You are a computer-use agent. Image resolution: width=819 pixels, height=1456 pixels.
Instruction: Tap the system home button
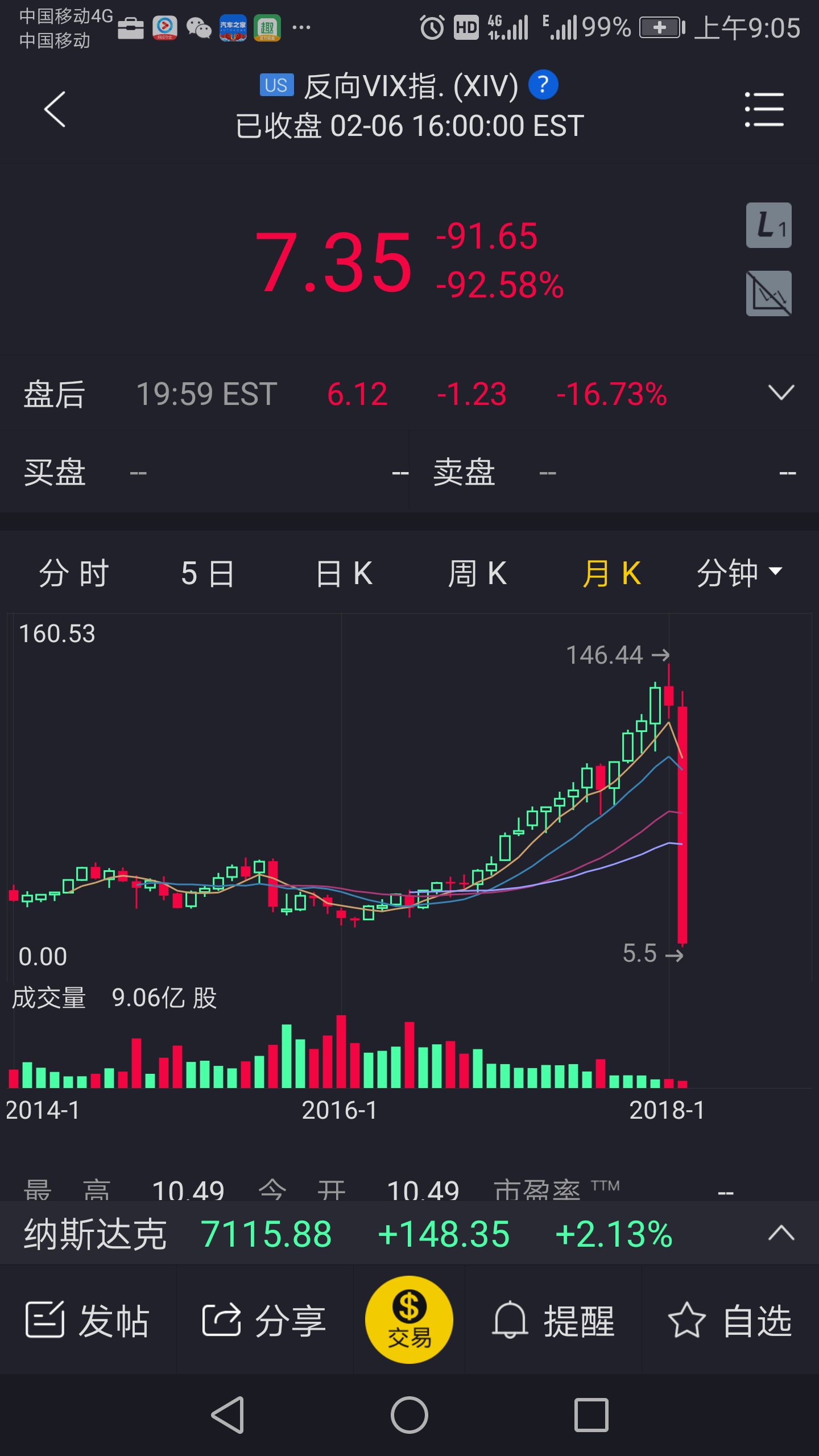409,1415
